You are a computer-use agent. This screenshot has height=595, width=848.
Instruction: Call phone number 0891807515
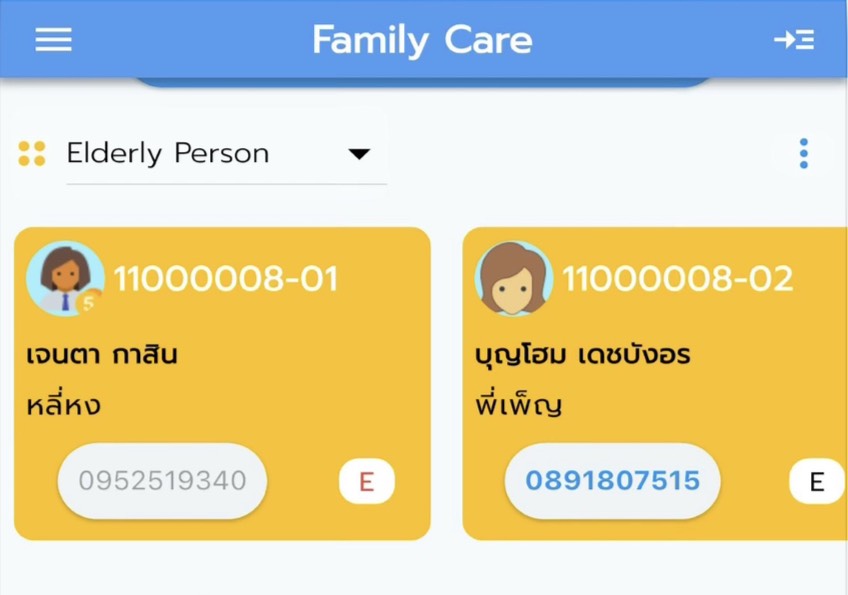[612, 481]
